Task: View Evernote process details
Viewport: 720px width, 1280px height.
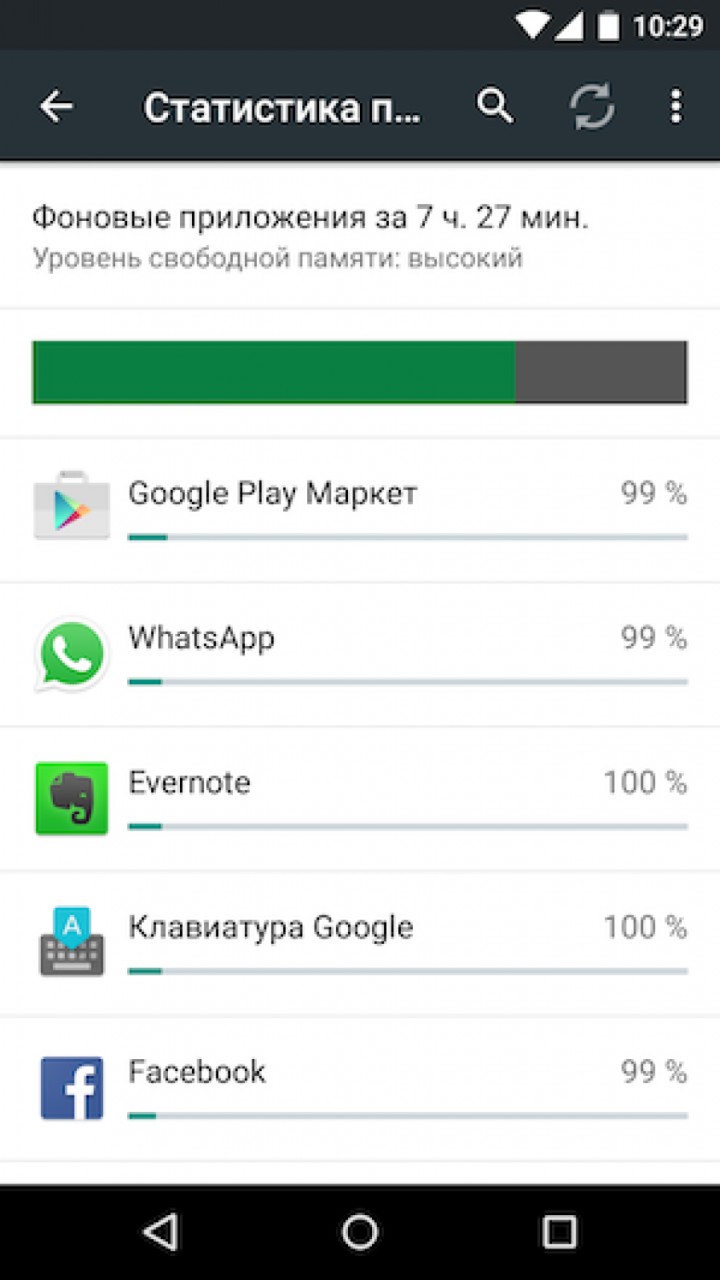Action: 360,799
